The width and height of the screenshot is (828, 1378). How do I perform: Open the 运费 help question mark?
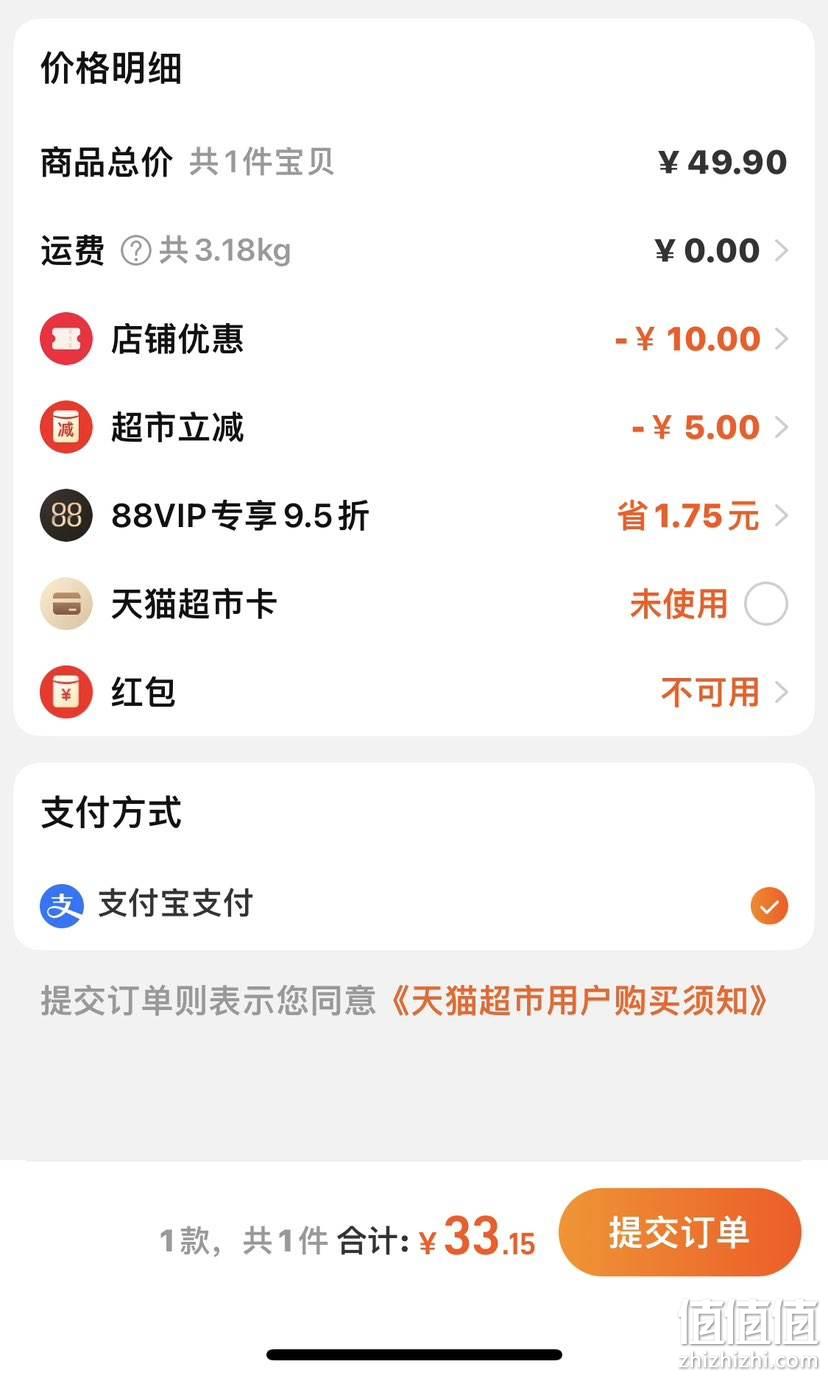click(136, 250)
